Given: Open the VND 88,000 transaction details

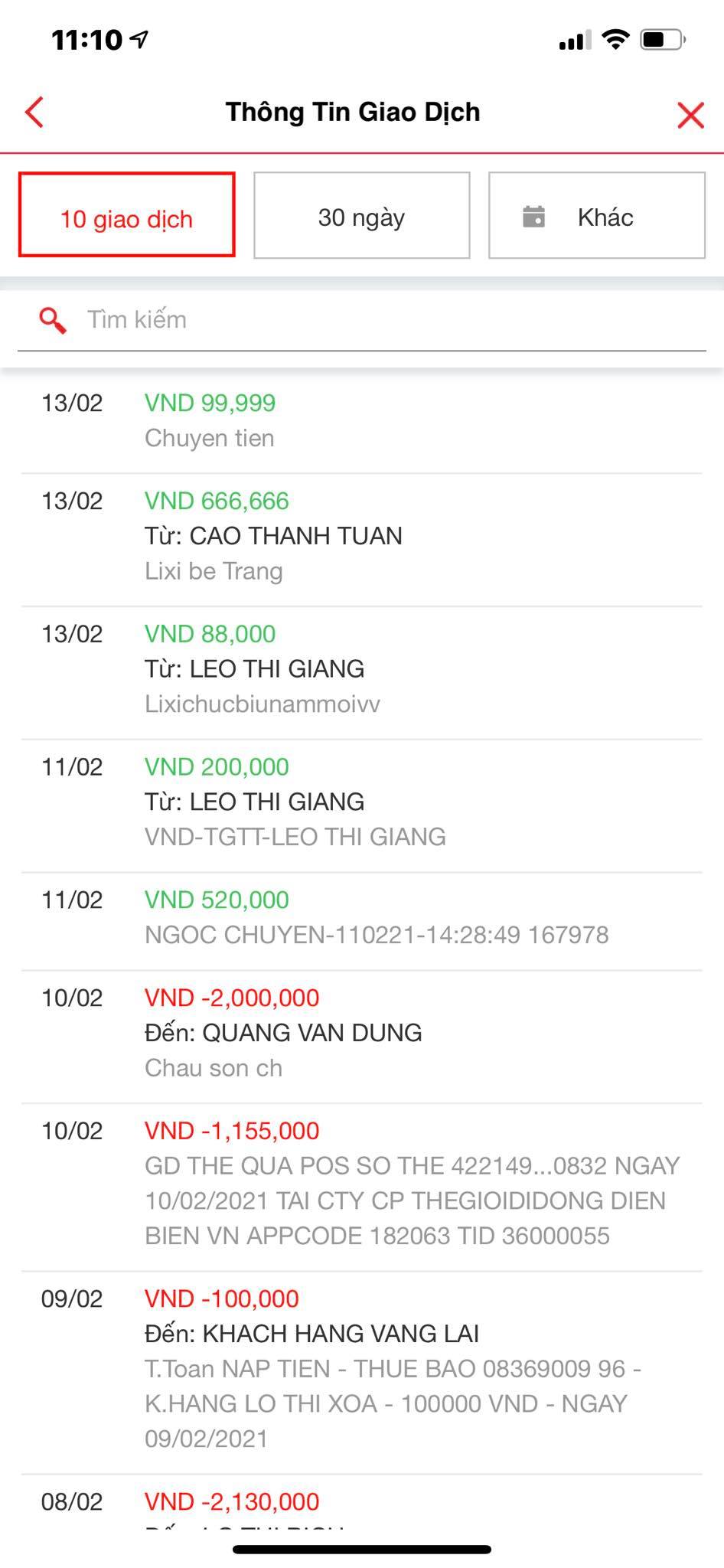Looking at the screenshot, I should [361, 668].
